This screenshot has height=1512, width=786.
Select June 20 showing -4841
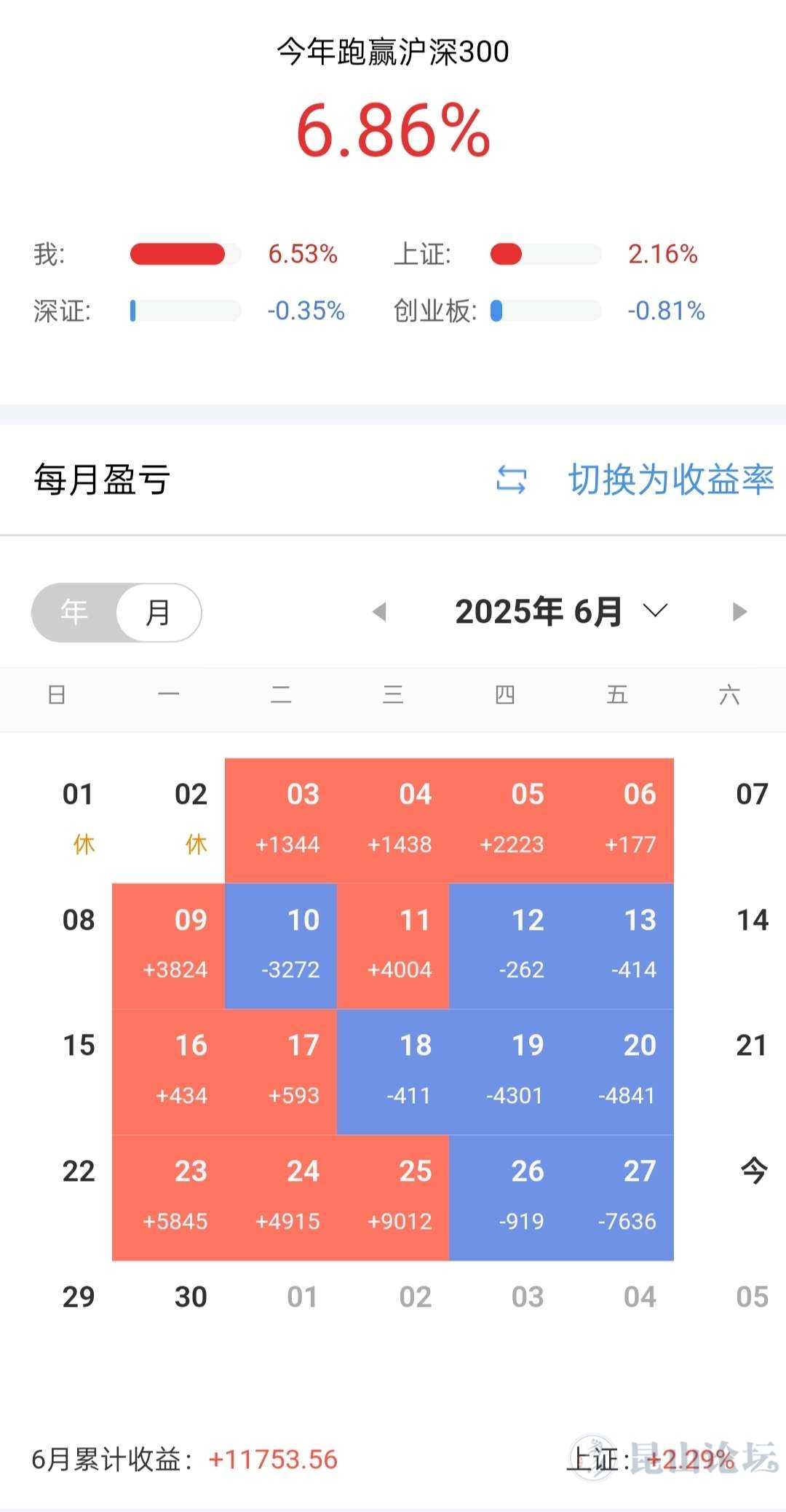(x=618, y=1071)
